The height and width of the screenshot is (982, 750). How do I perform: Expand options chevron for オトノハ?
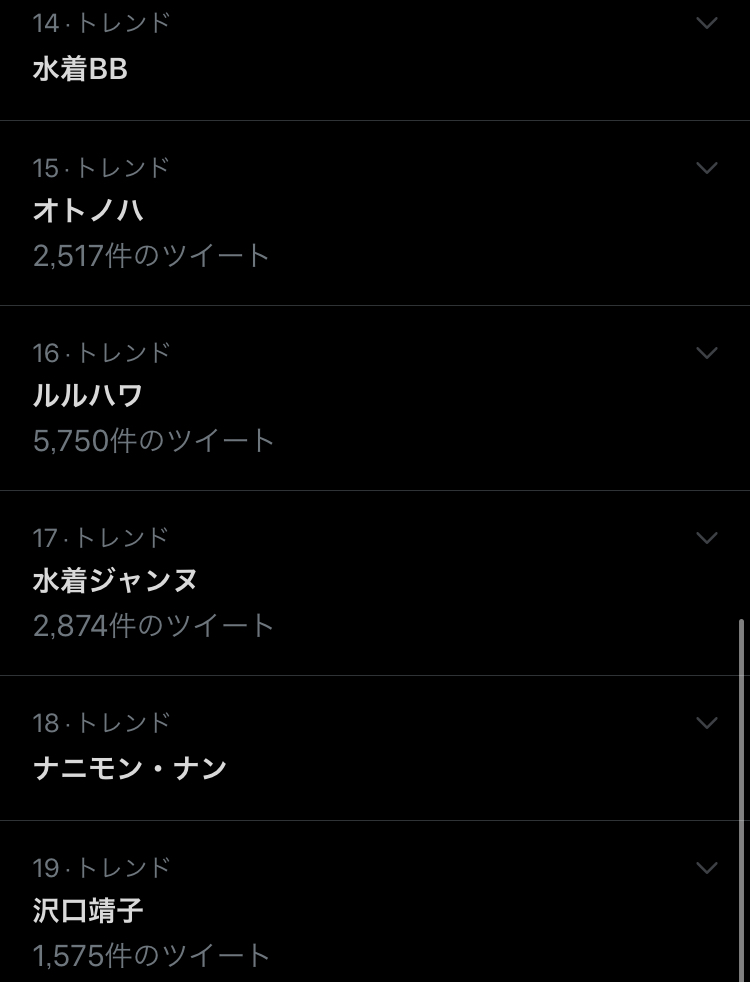[707, 168]
